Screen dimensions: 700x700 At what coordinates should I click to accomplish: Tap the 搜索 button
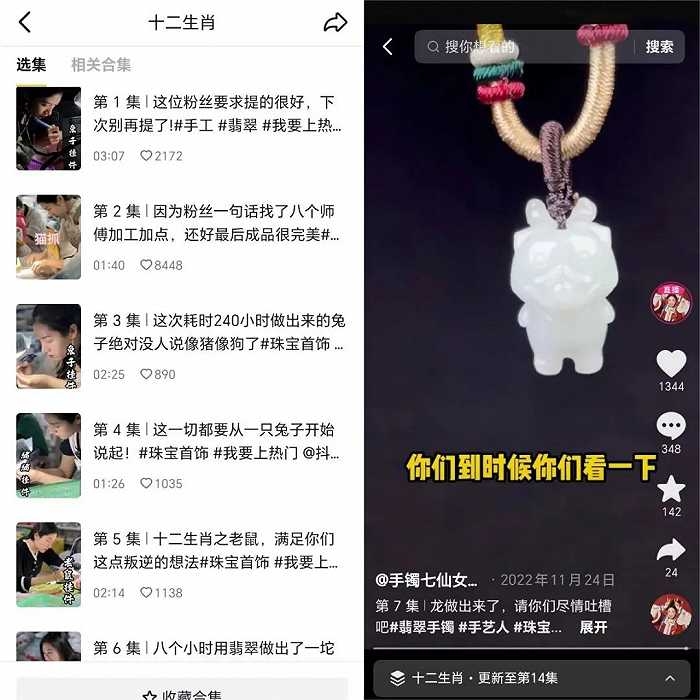coord(660,47)
